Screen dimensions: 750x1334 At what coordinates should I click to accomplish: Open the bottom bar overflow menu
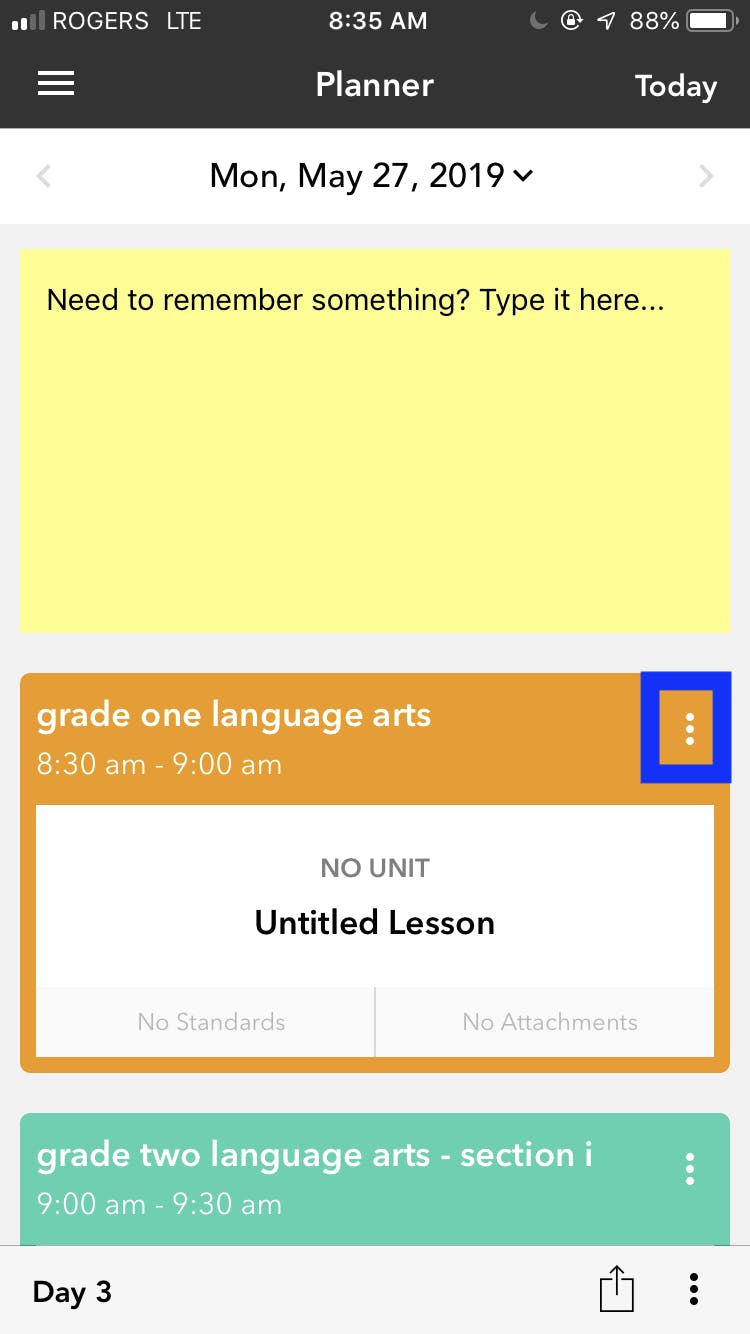(x=694, y=1289)
